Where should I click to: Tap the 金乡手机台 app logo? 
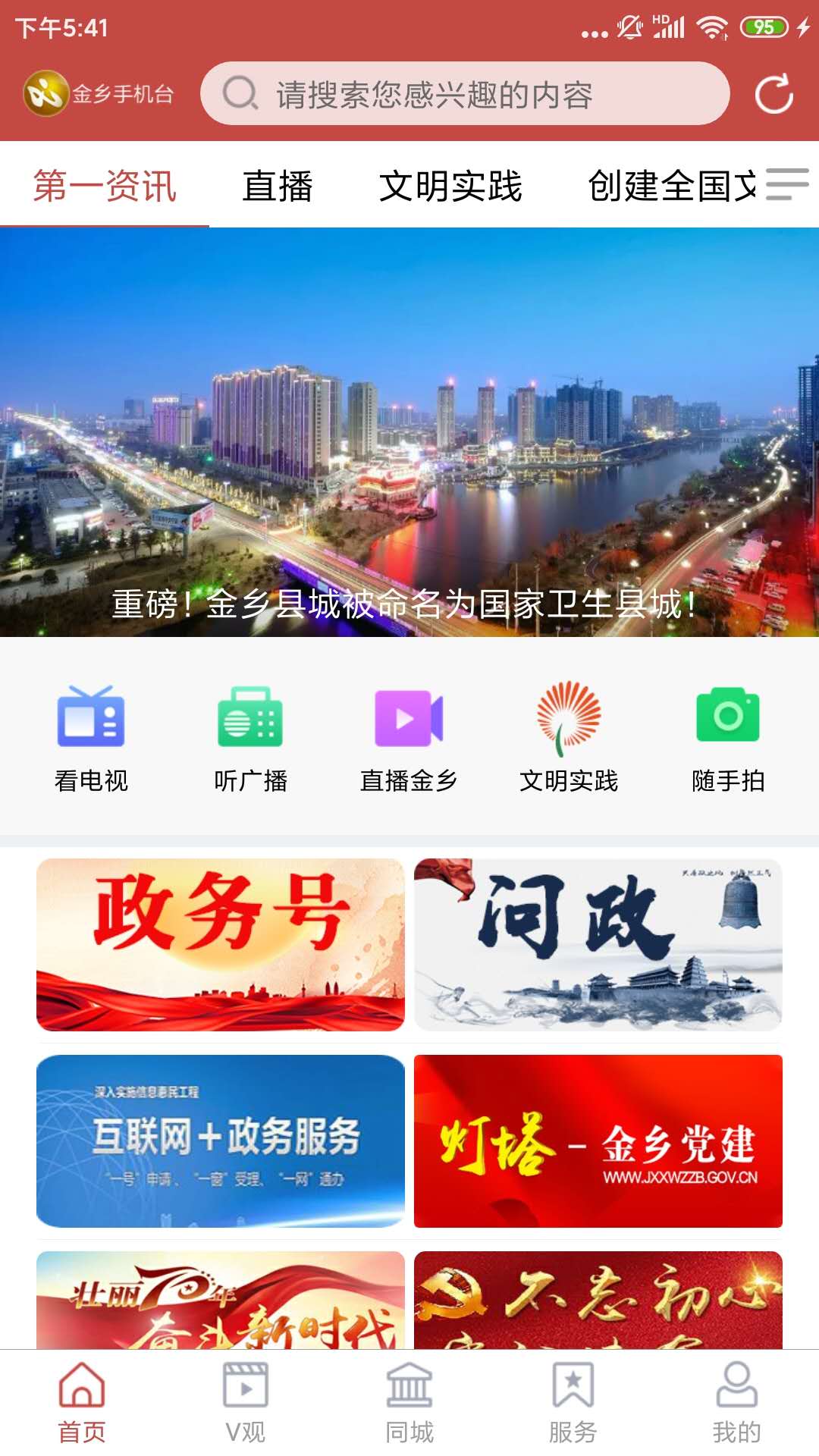(x=102, y=94)
